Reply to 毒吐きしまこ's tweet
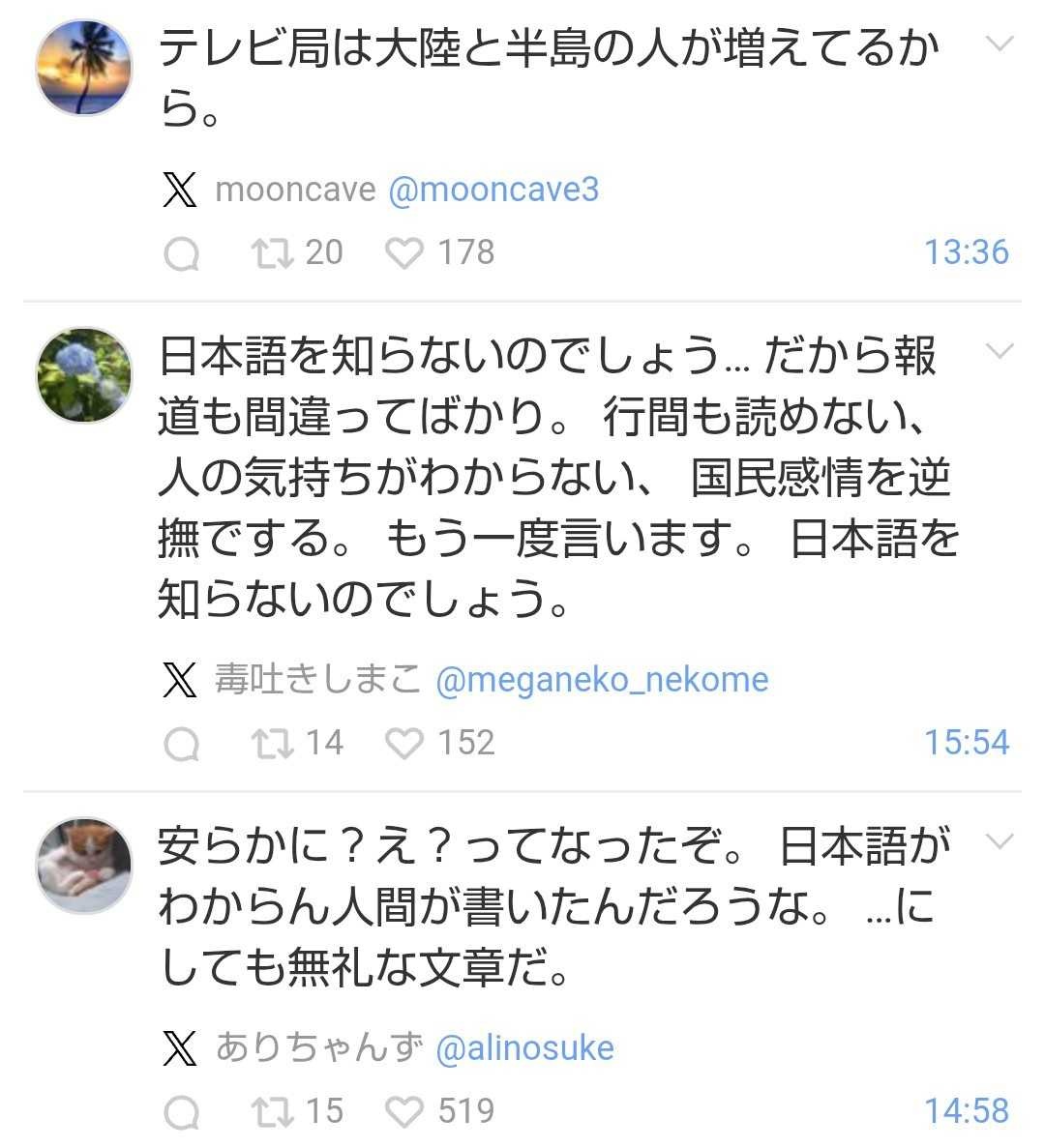The width and height of the screenshot is (1045, 1148). point(181,744)
